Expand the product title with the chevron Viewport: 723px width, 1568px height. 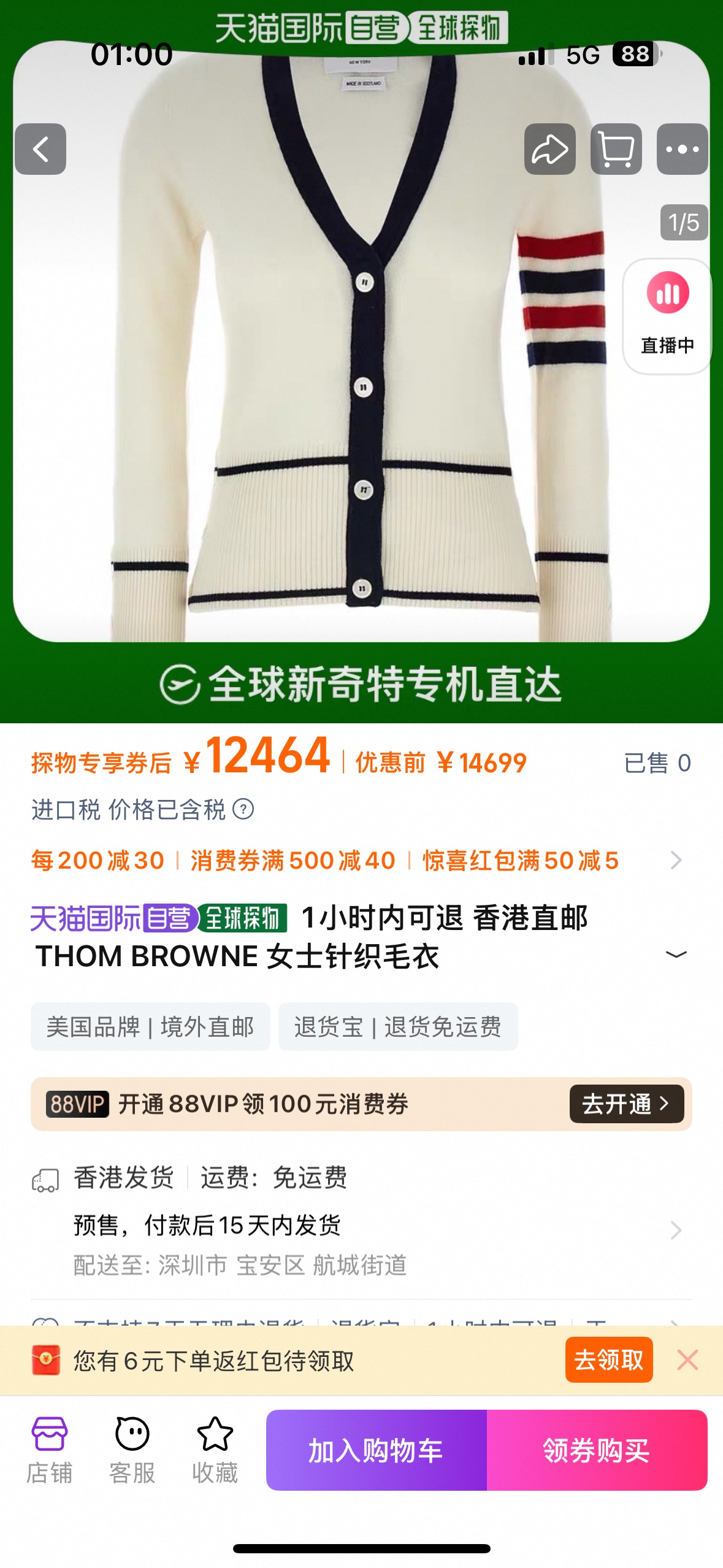tap(676, 955)
